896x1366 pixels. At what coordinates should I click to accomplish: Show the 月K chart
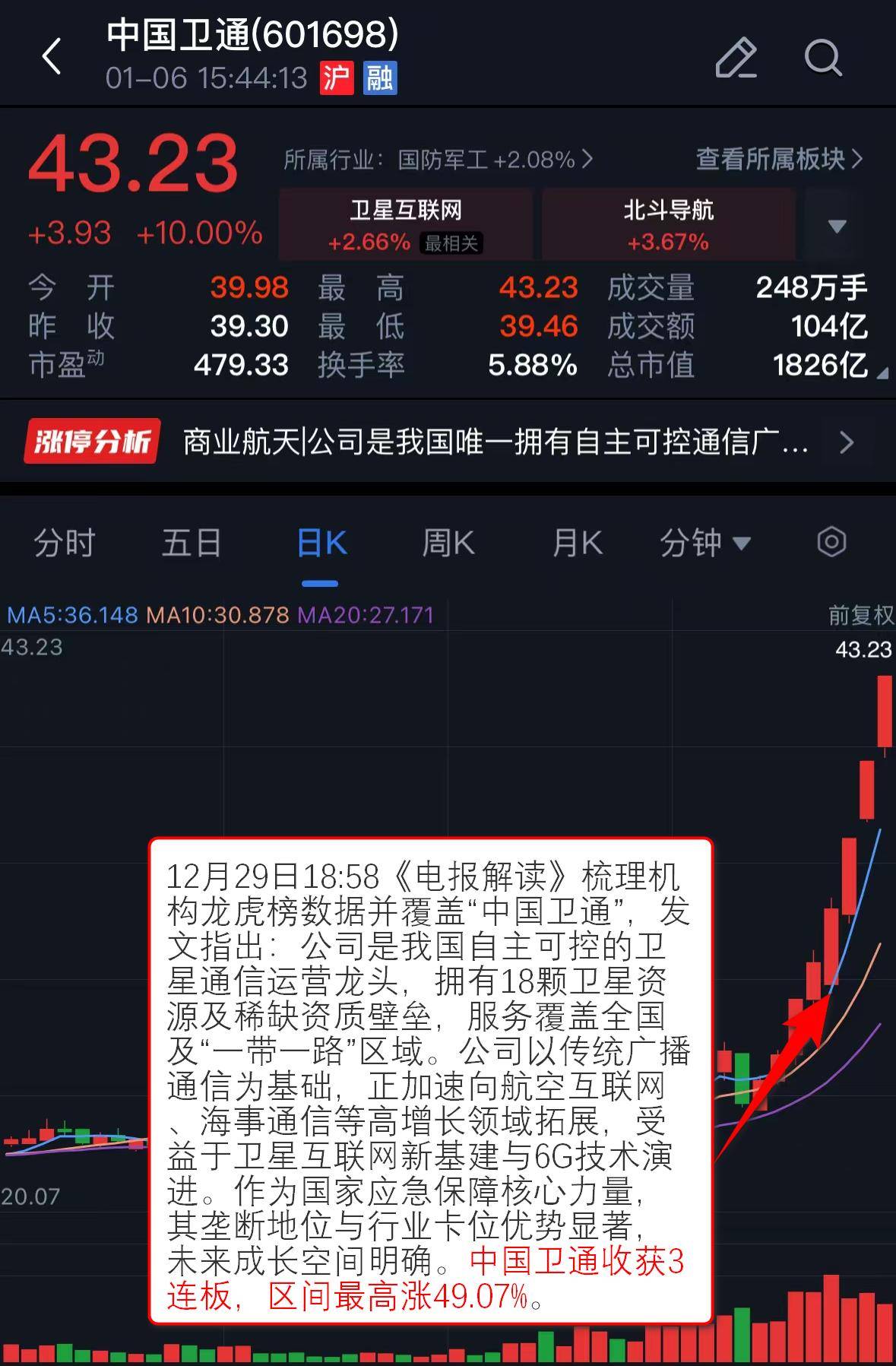[578, 544]
